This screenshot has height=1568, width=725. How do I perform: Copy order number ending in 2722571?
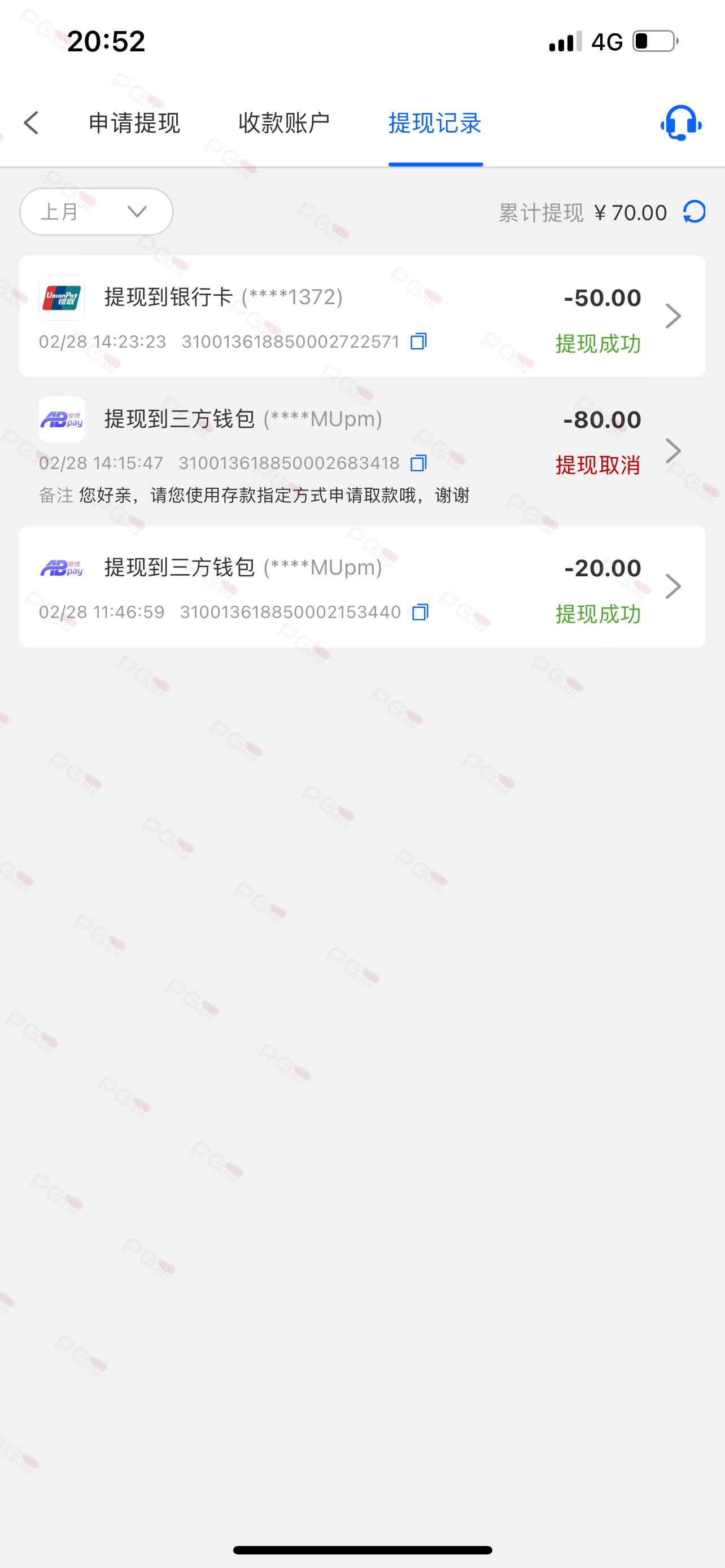point(419,341)
